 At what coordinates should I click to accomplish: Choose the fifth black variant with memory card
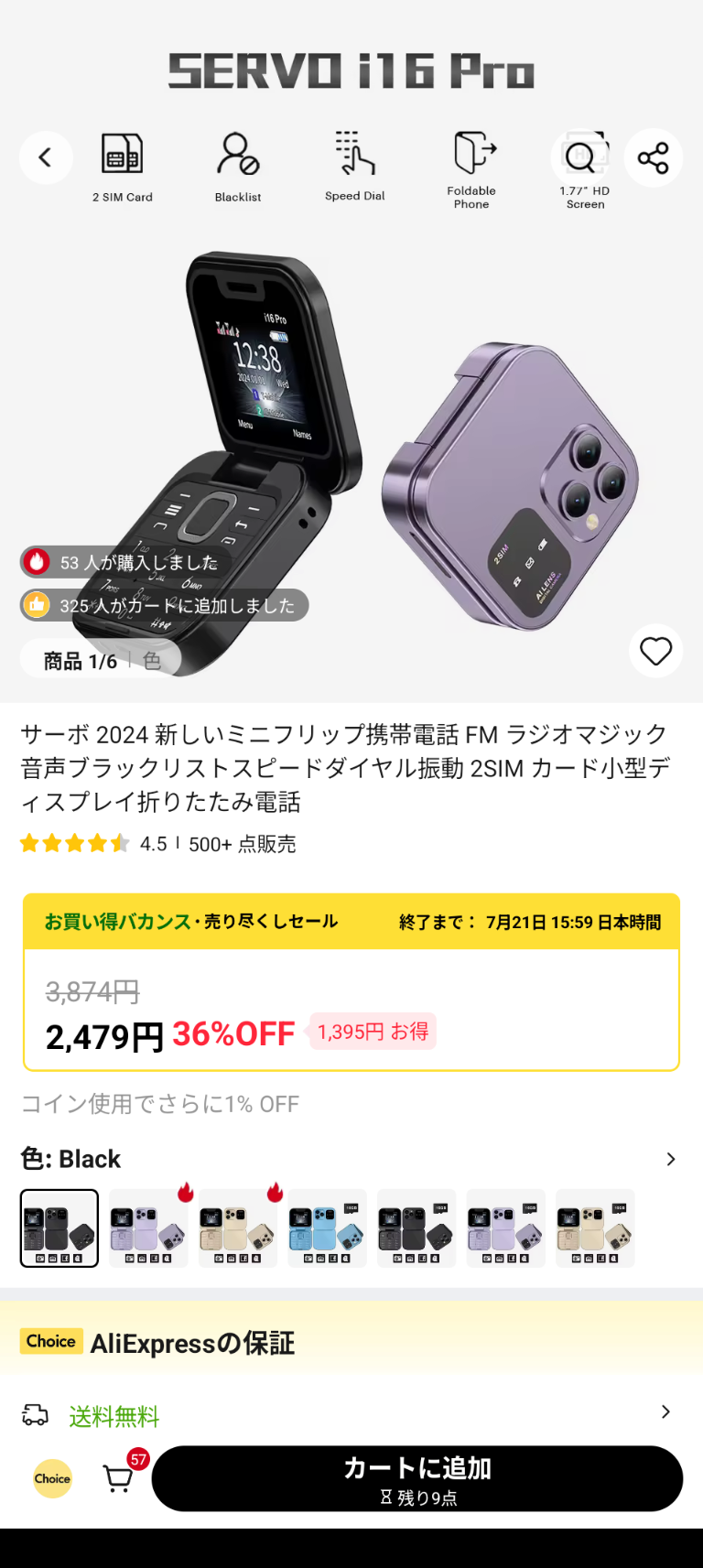pos(416,1228)
